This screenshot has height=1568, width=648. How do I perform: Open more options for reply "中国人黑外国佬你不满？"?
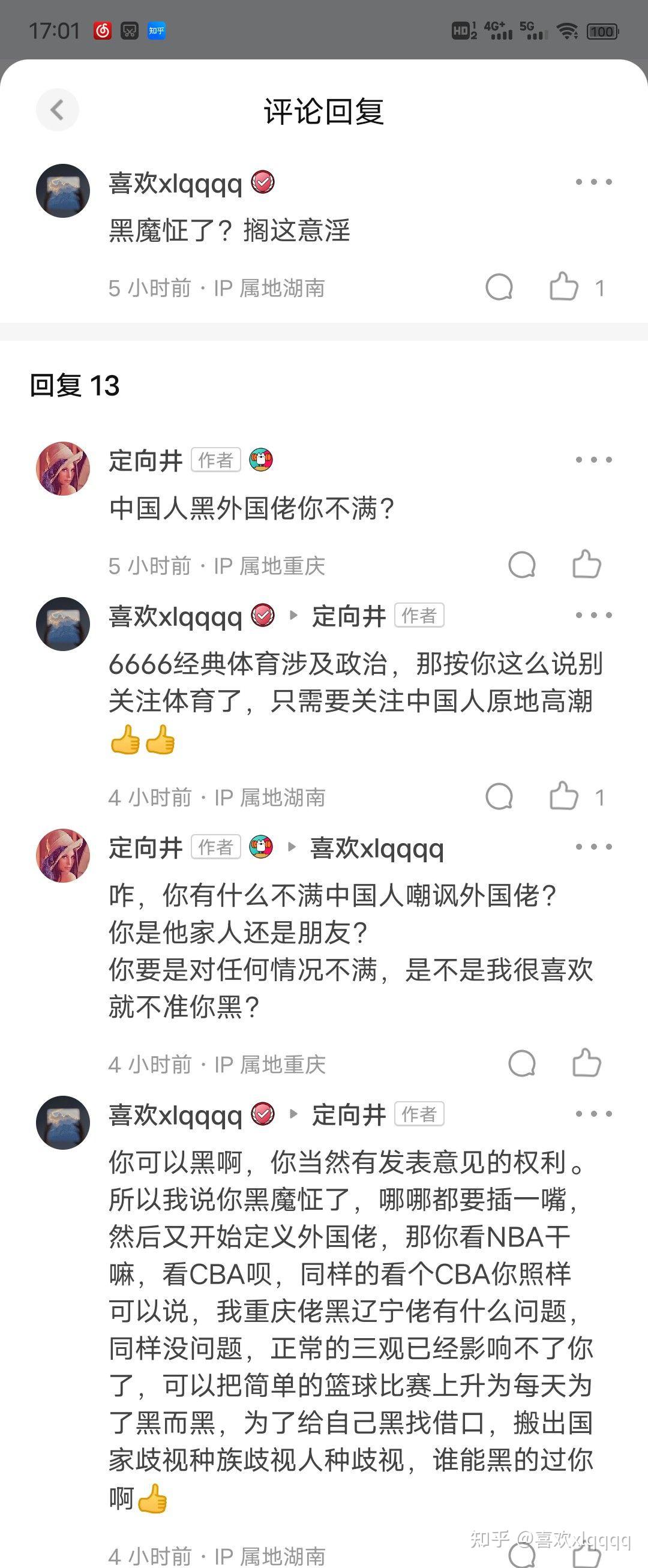tap(593, 460)
